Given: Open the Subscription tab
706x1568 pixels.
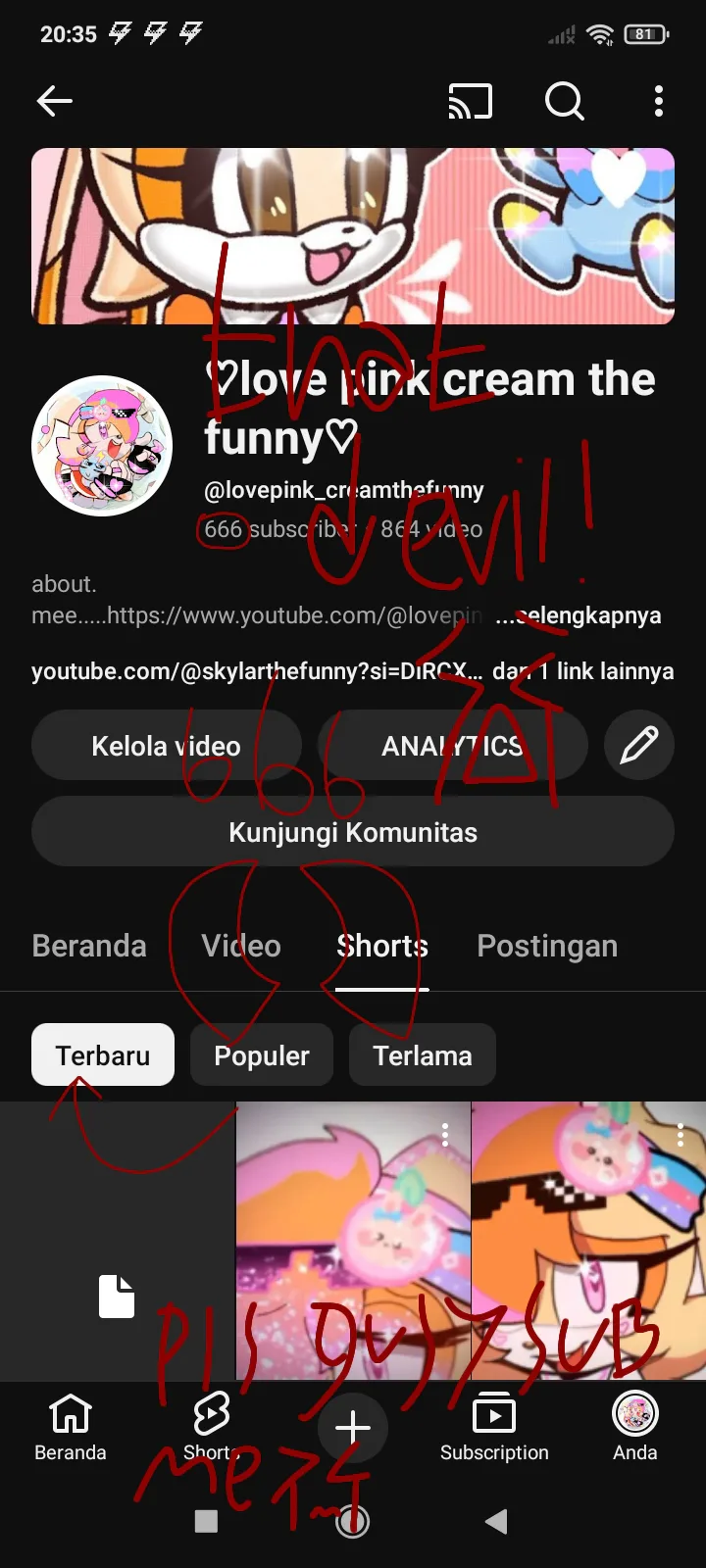Looking at the screenshot, I should 494,1426.
